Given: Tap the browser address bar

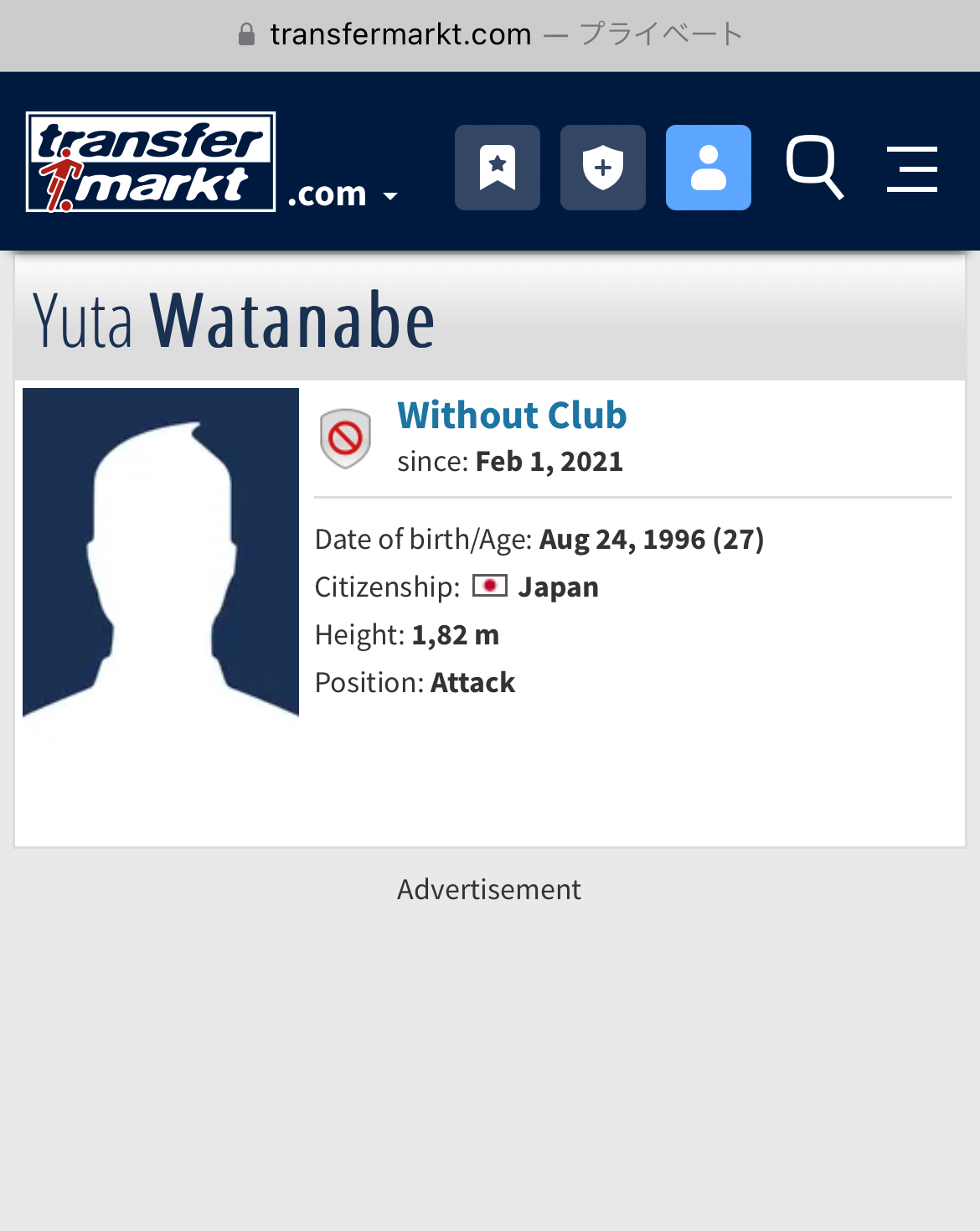Looking at the screenshot, I should point(490,35).
